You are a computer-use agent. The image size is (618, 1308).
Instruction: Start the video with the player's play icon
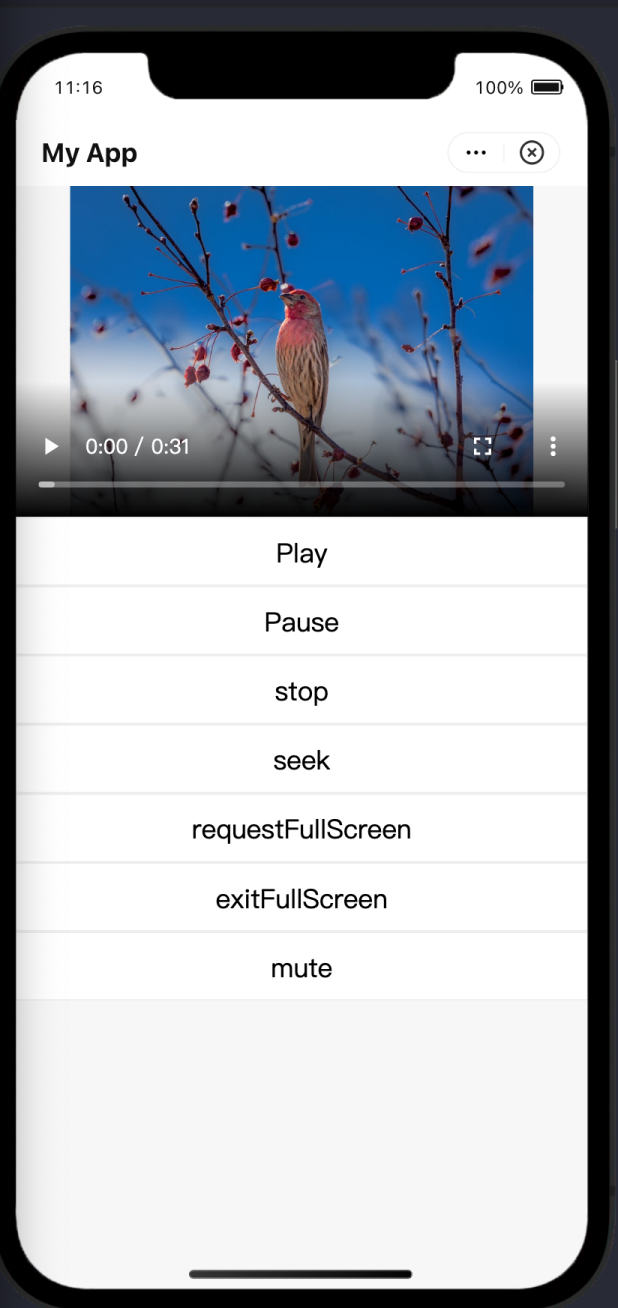point(51,447)
